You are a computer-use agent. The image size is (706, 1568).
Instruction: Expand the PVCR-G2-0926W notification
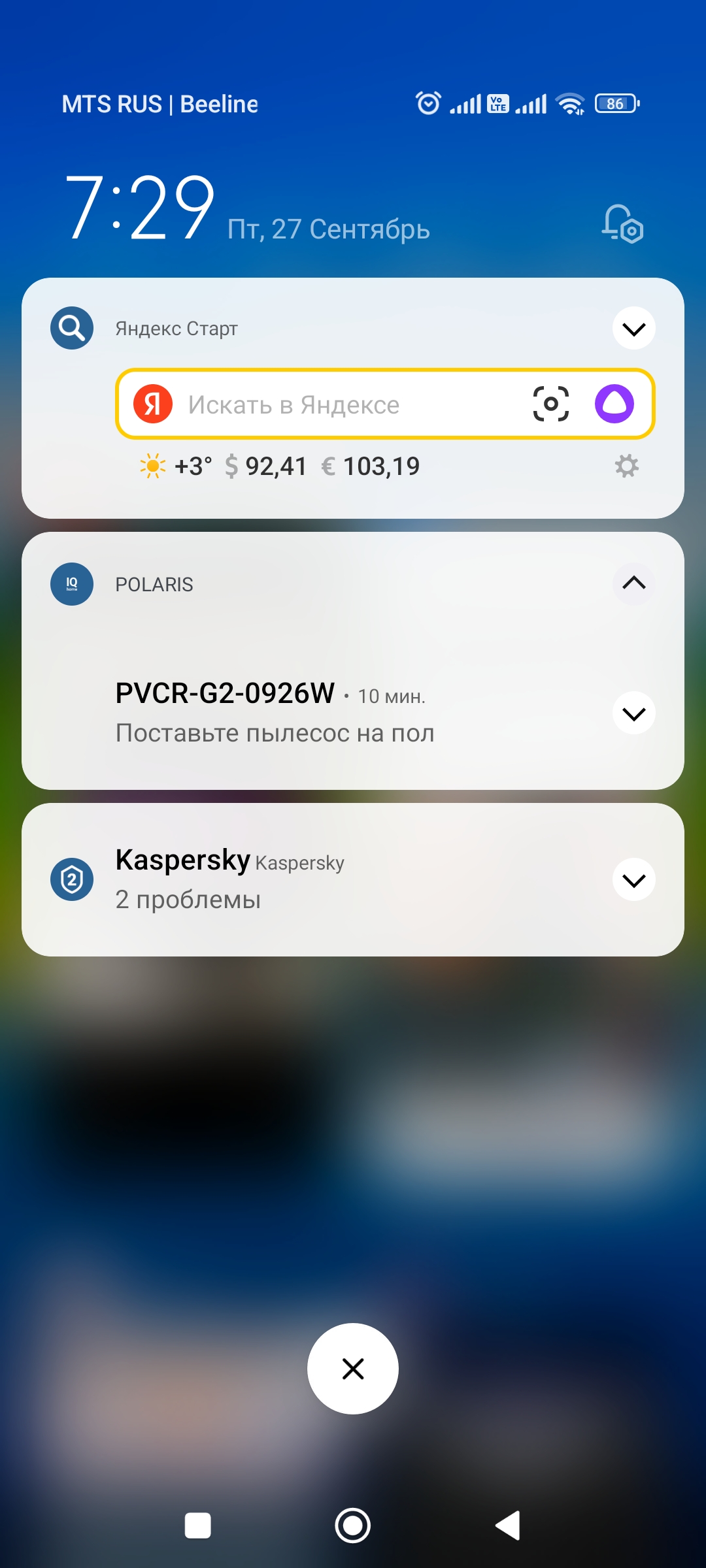pyautogui.click(x=633, y=713)
